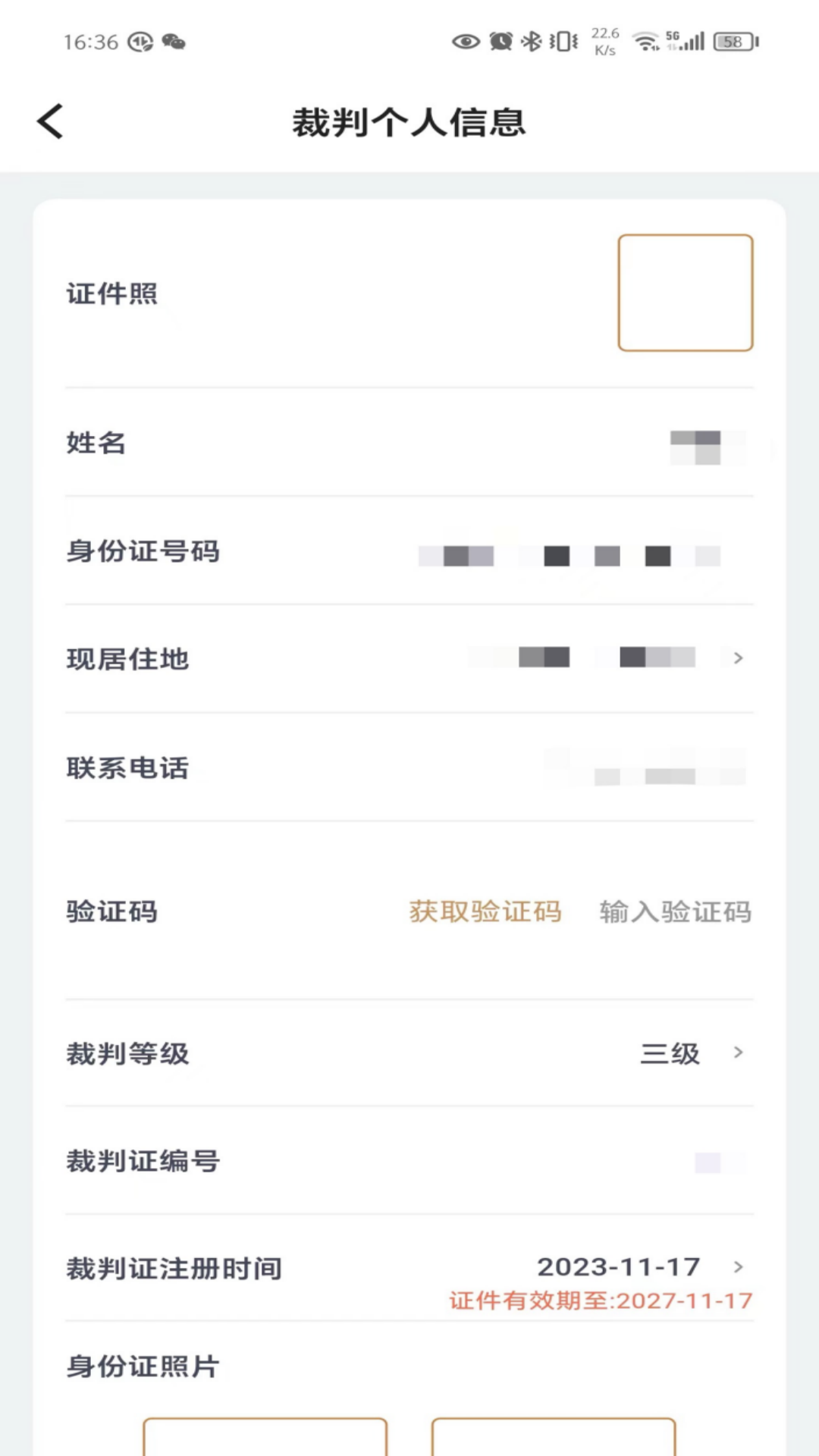The image size is (819, 1456).
Task: Tap the back arrow icon
Action: coord(49,120)
